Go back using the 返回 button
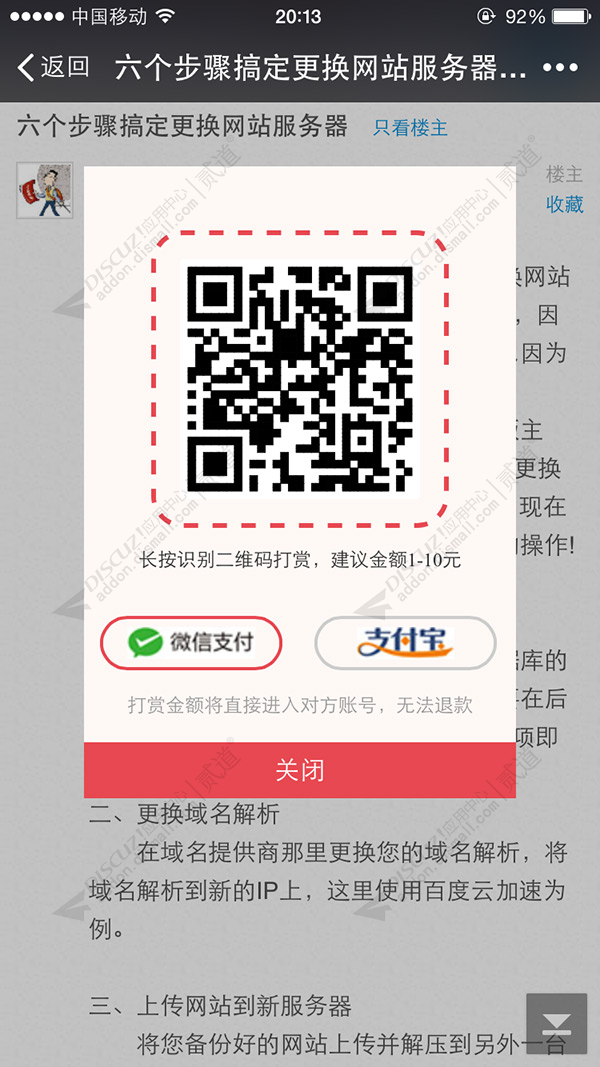 (x=54, y=67)
